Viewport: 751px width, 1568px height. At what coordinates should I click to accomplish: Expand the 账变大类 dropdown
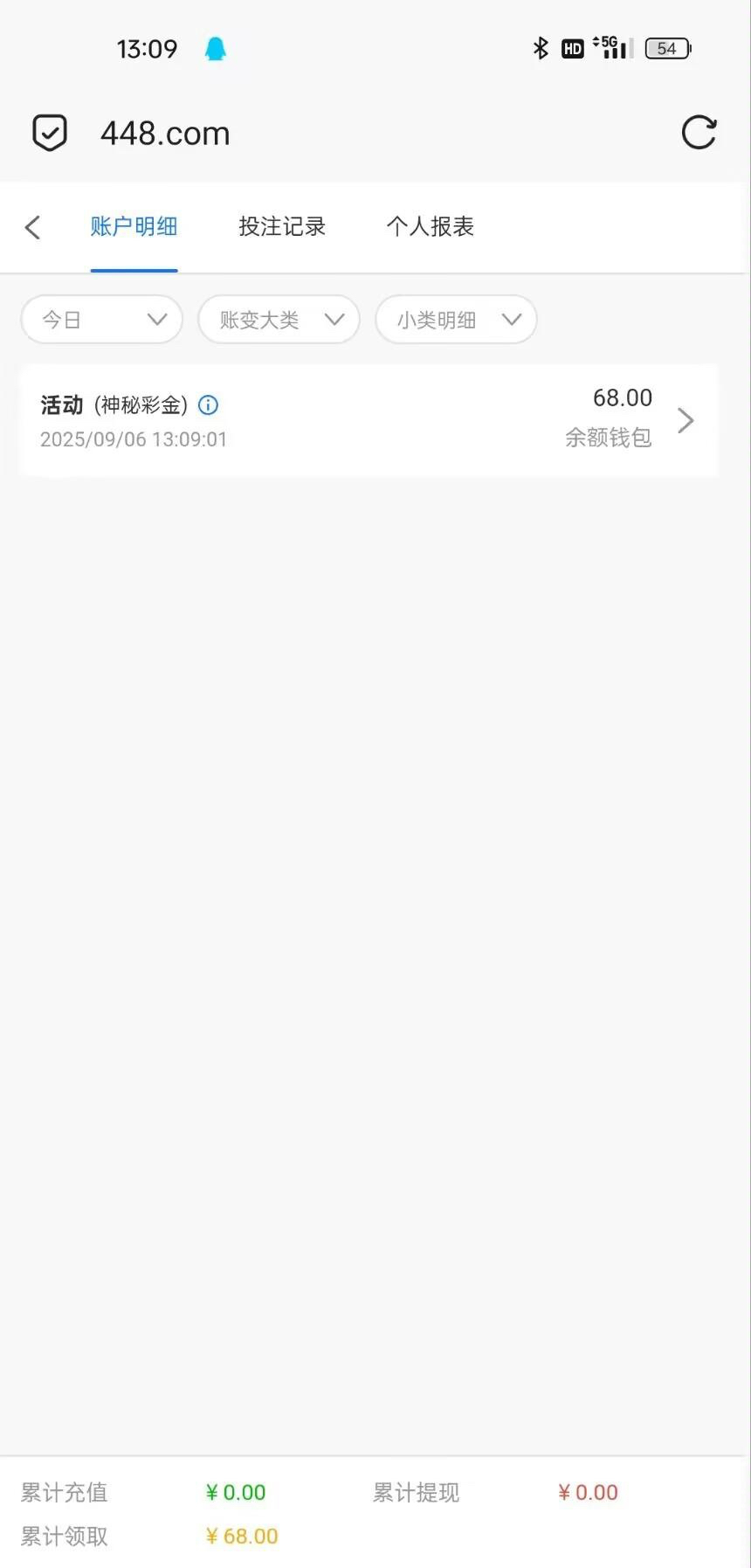click(x=279, y=320)
